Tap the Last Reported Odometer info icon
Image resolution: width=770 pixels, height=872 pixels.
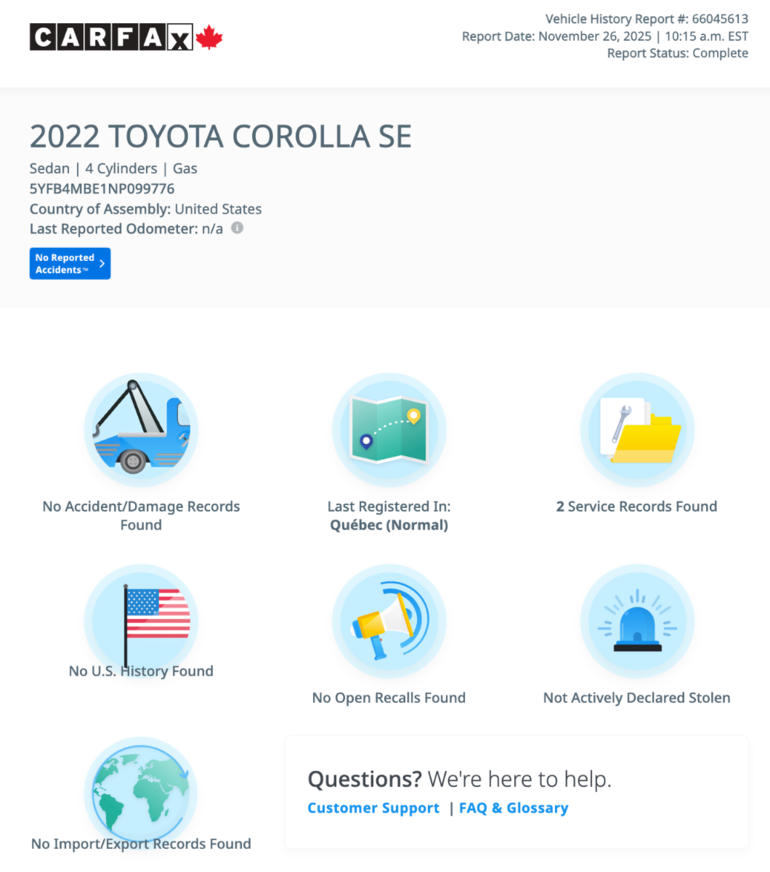click(x=237, y=228)
